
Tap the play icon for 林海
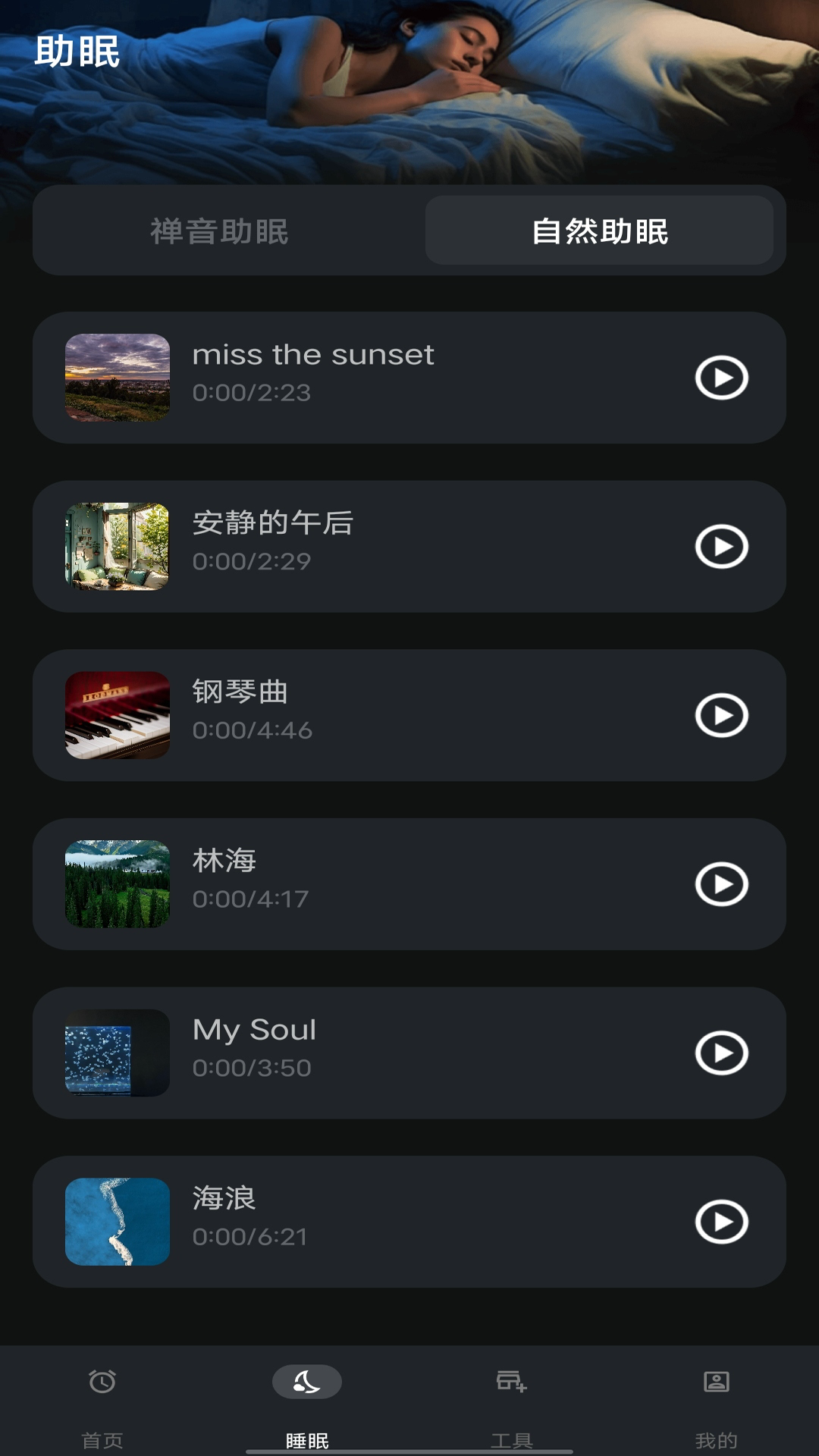click(721, 884)
